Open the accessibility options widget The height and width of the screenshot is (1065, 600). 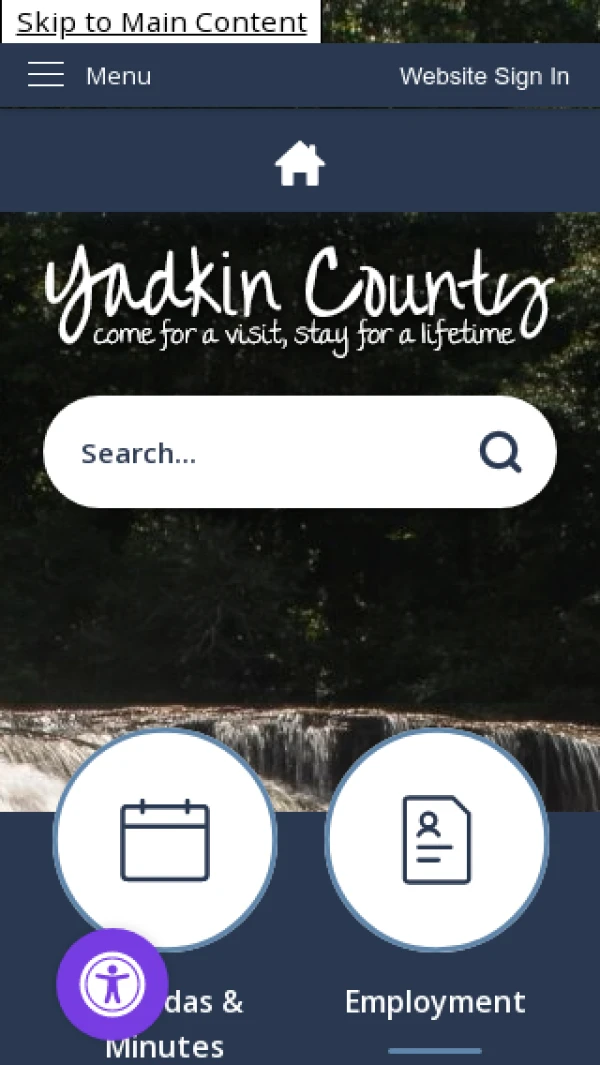tap(112, 984)
